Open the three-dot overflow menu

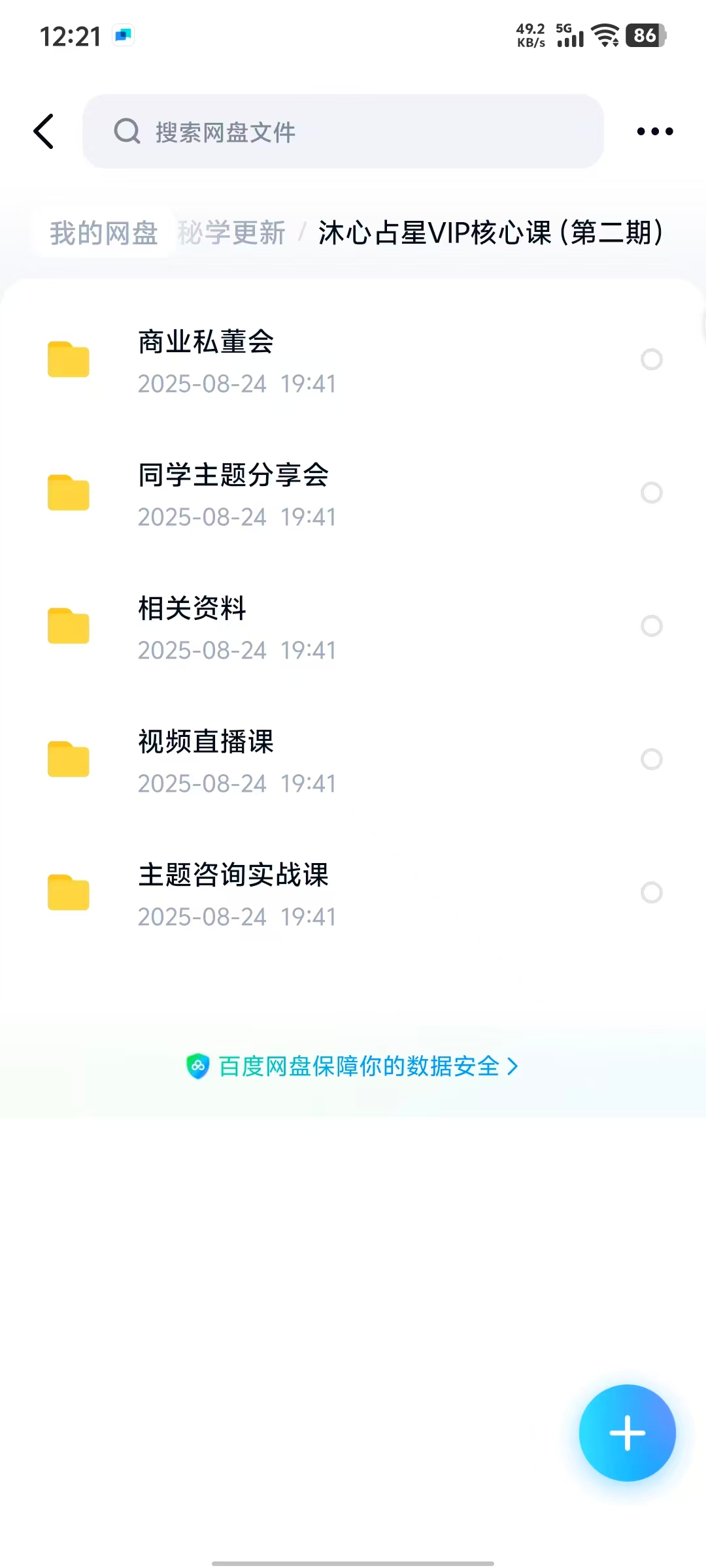(x=654, y=131)
